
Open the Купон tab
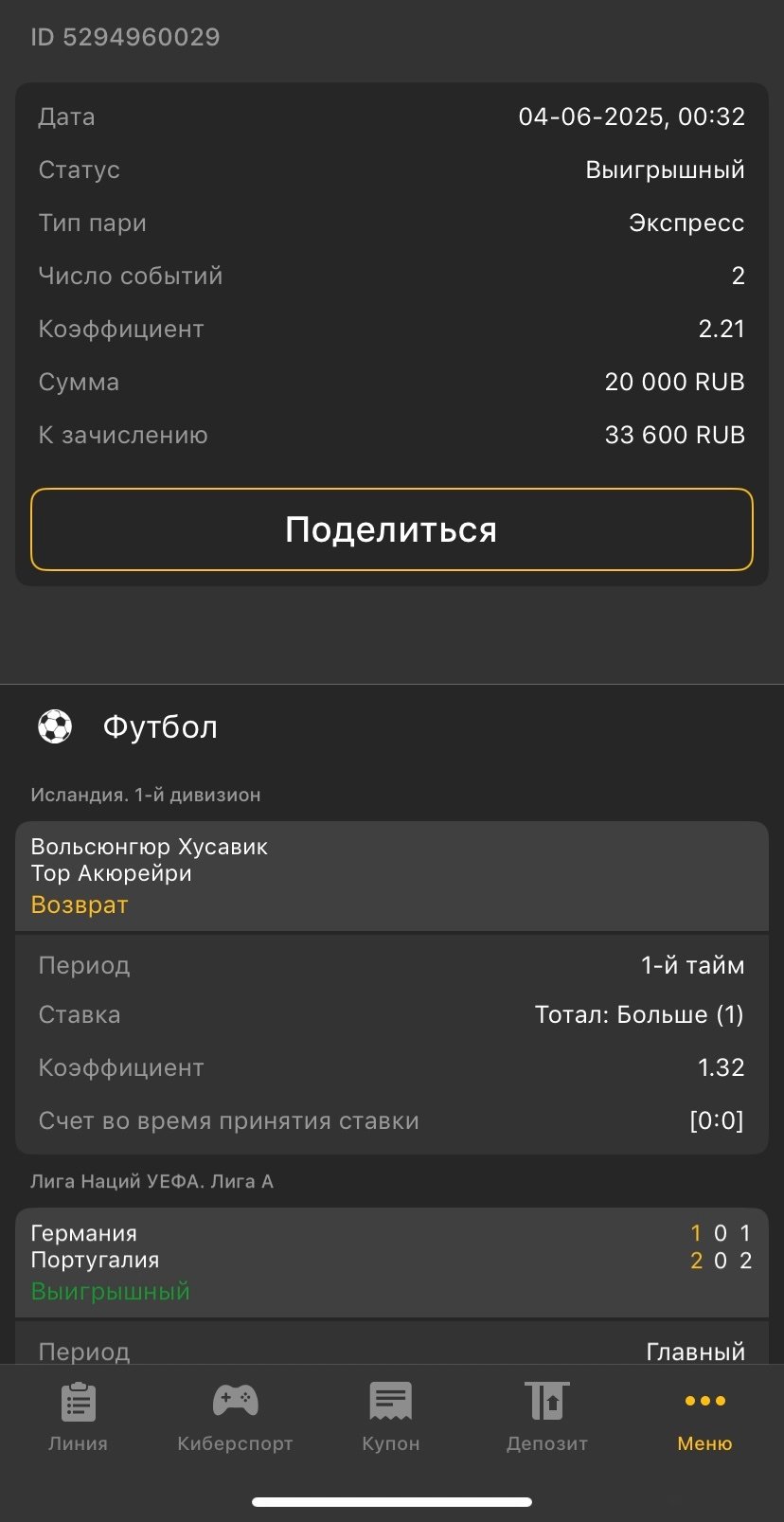[x=391, y=1416]
